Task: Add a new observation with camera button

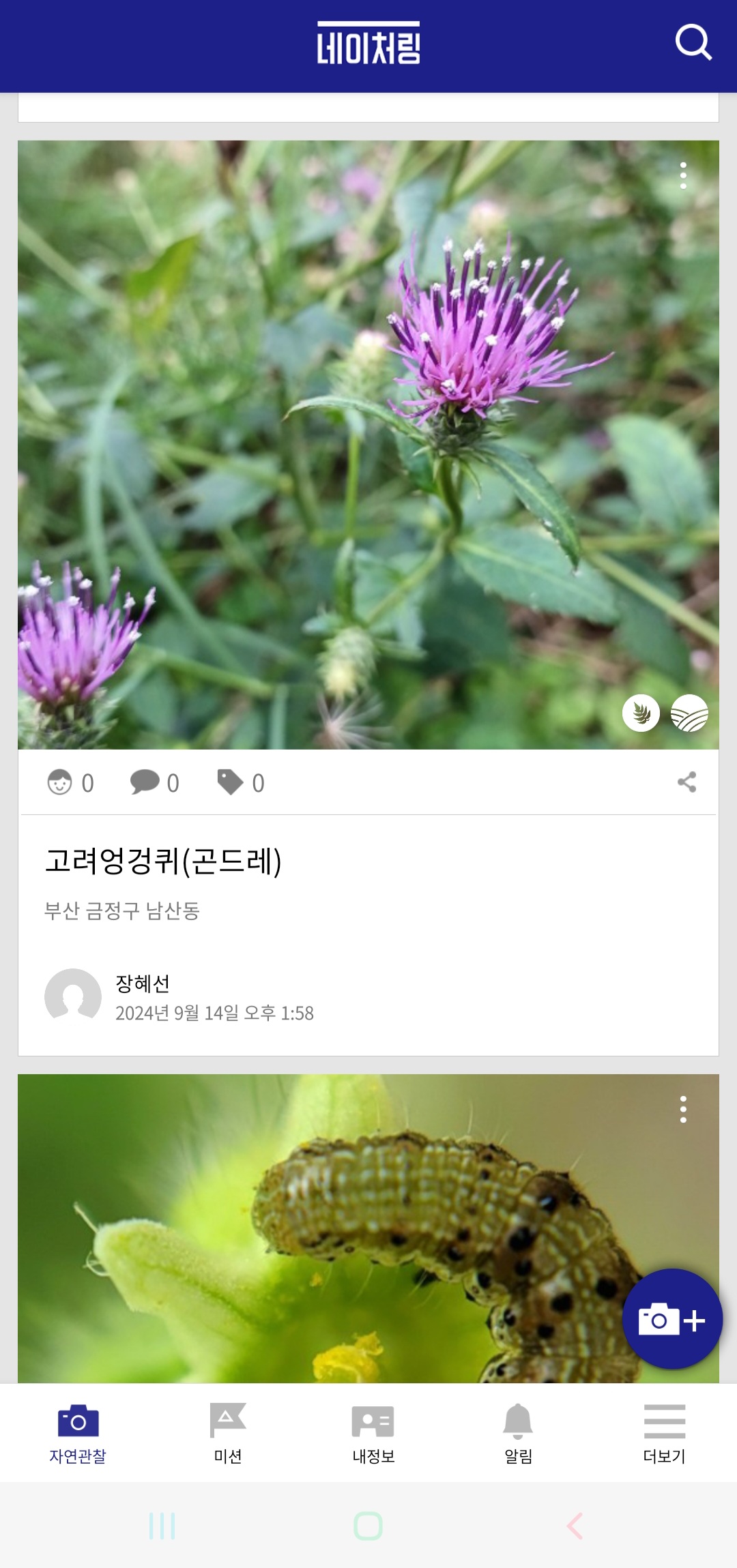Action: click(672, 1319)
